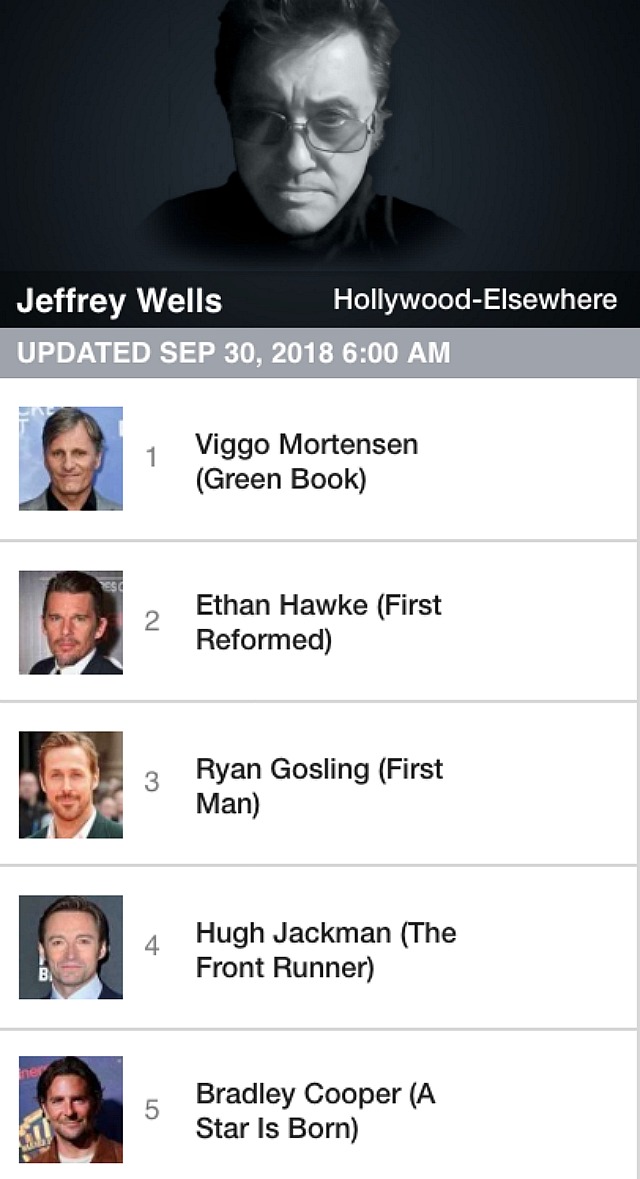Open Jeffrey Wells' profile name

click(119, 301)
